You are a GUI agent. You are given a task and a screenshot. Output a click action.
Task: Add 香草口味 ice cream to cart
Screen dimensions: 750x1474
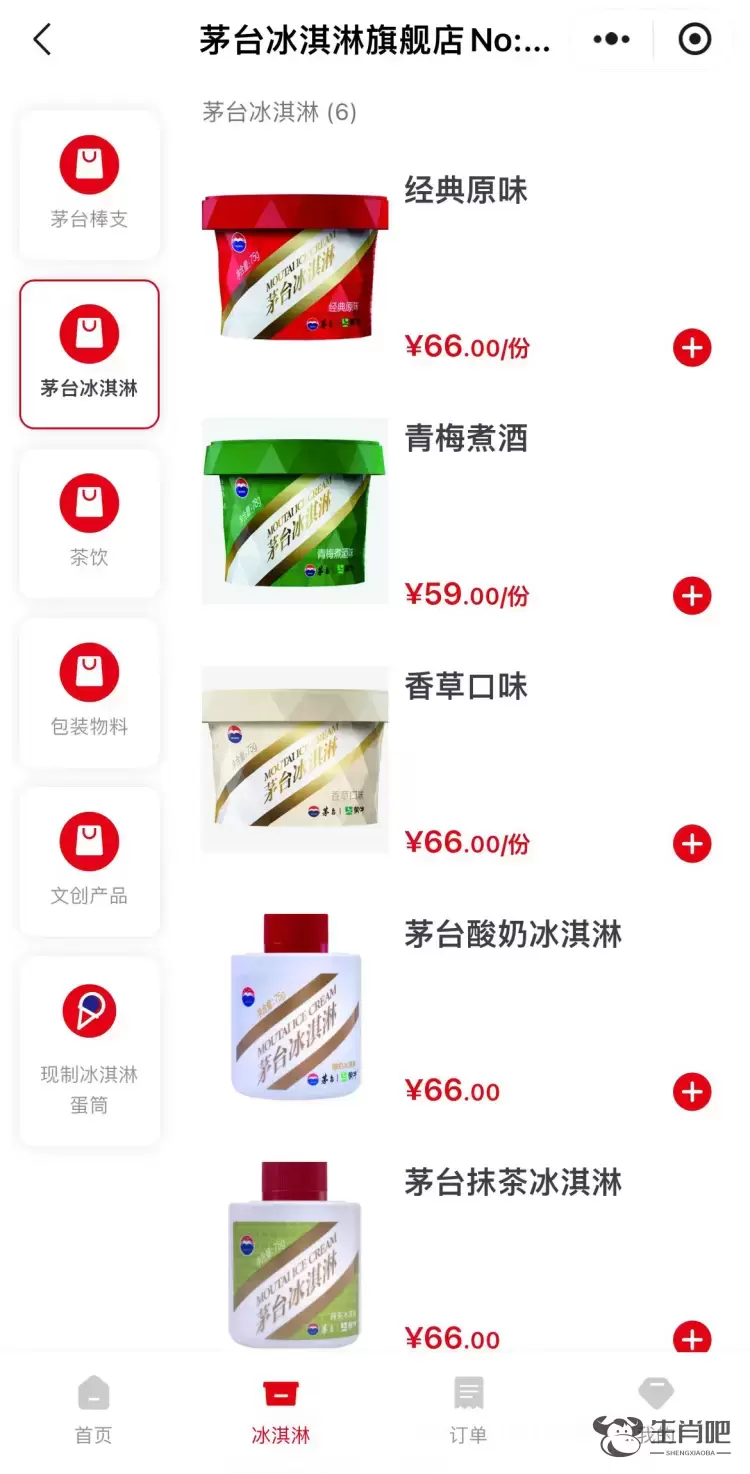point(692,844)
